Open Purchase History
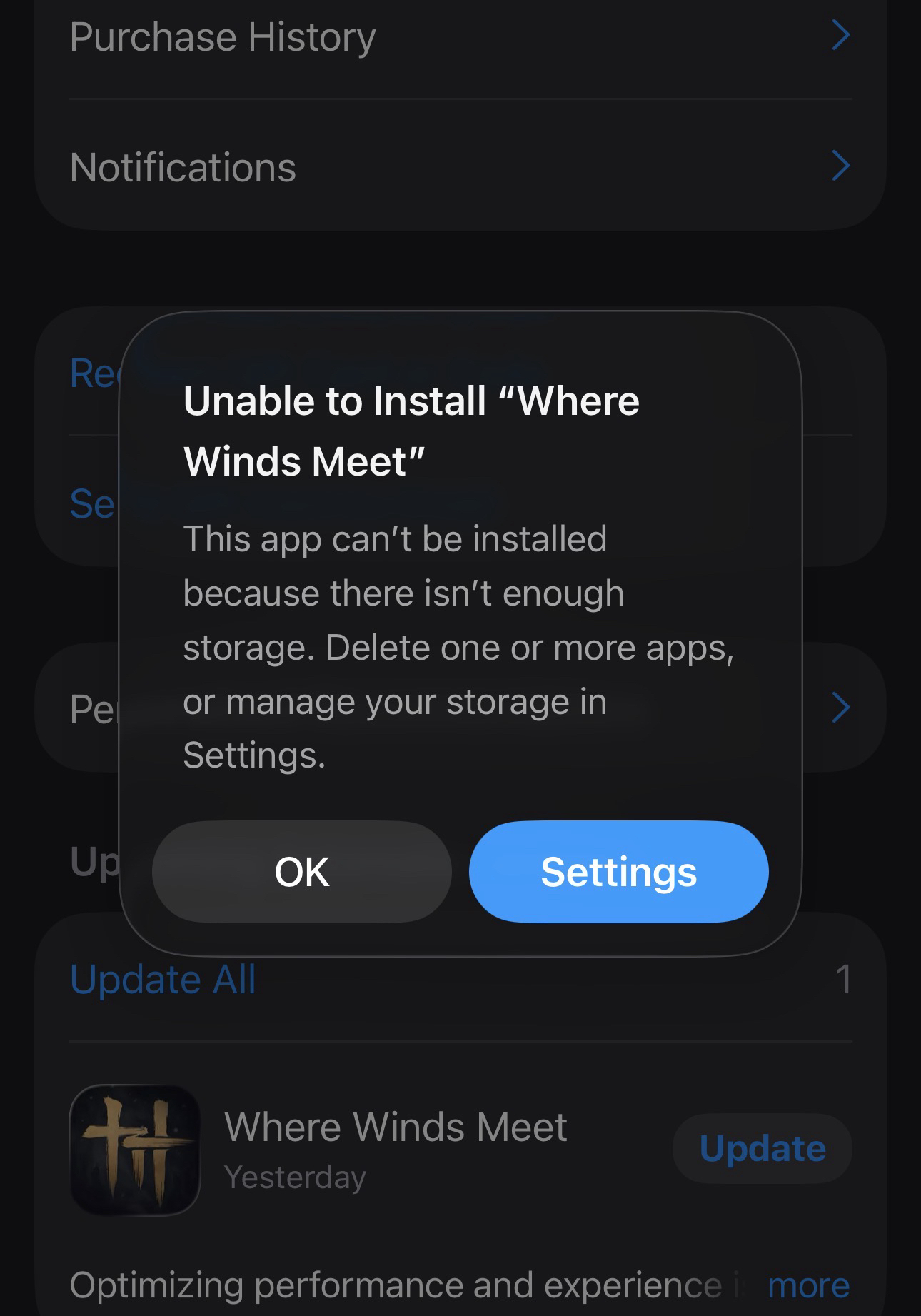The height and width of the screenshot is (1316, 921). pyautogui.click(x=457, y=37)
